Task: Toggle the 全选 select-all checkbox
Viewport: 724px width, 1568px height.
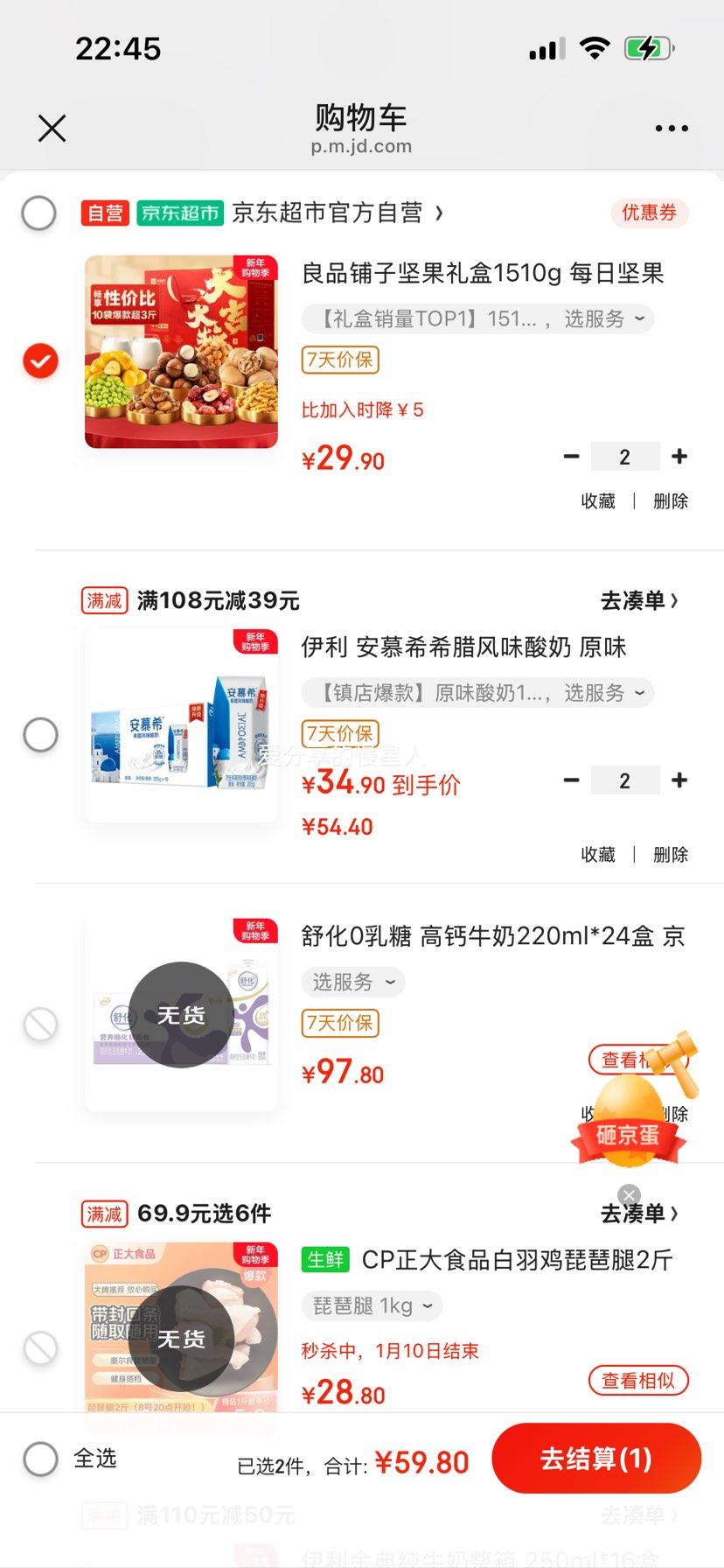Action: [38, 1459]
